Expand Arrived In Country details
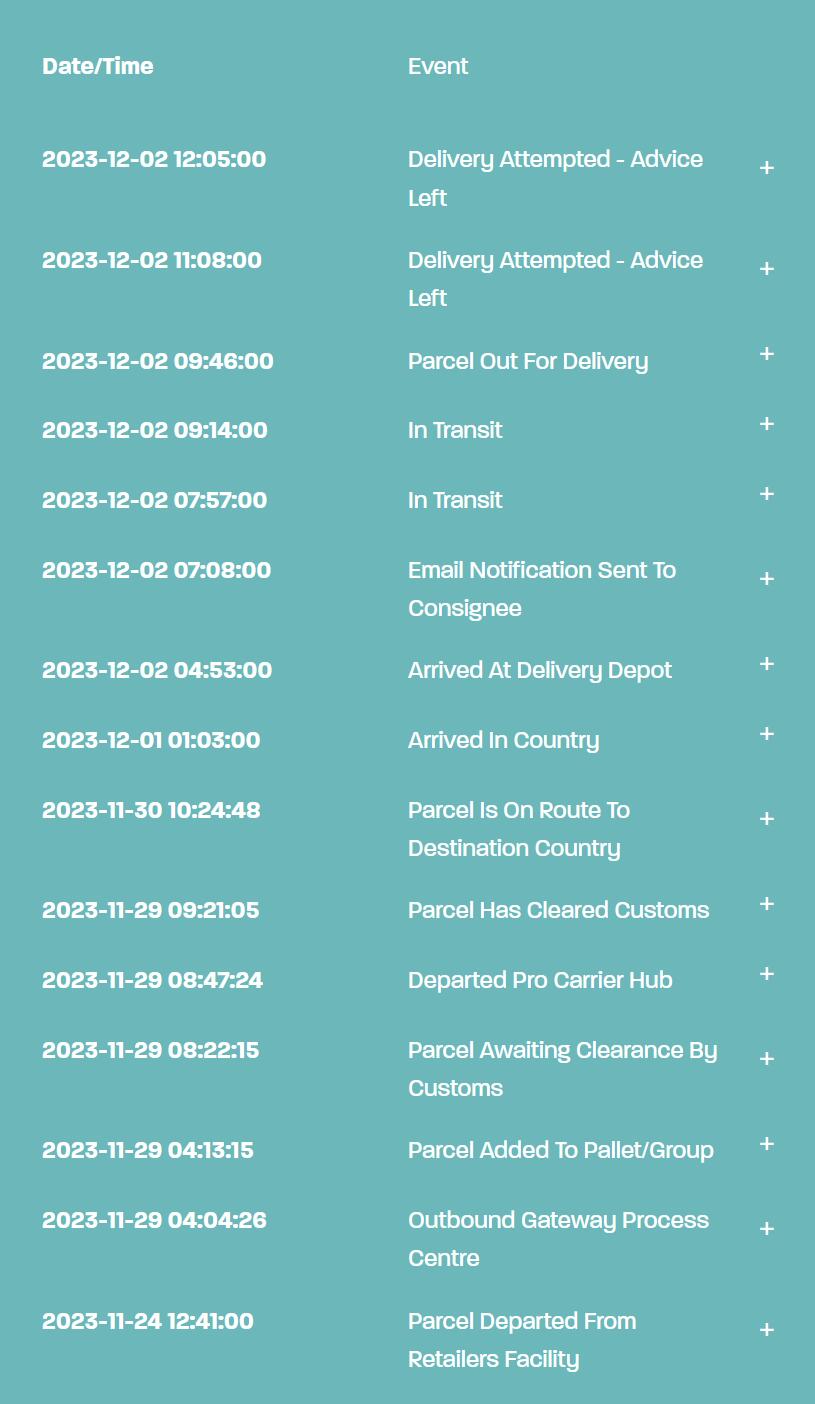 pos(767,734)
